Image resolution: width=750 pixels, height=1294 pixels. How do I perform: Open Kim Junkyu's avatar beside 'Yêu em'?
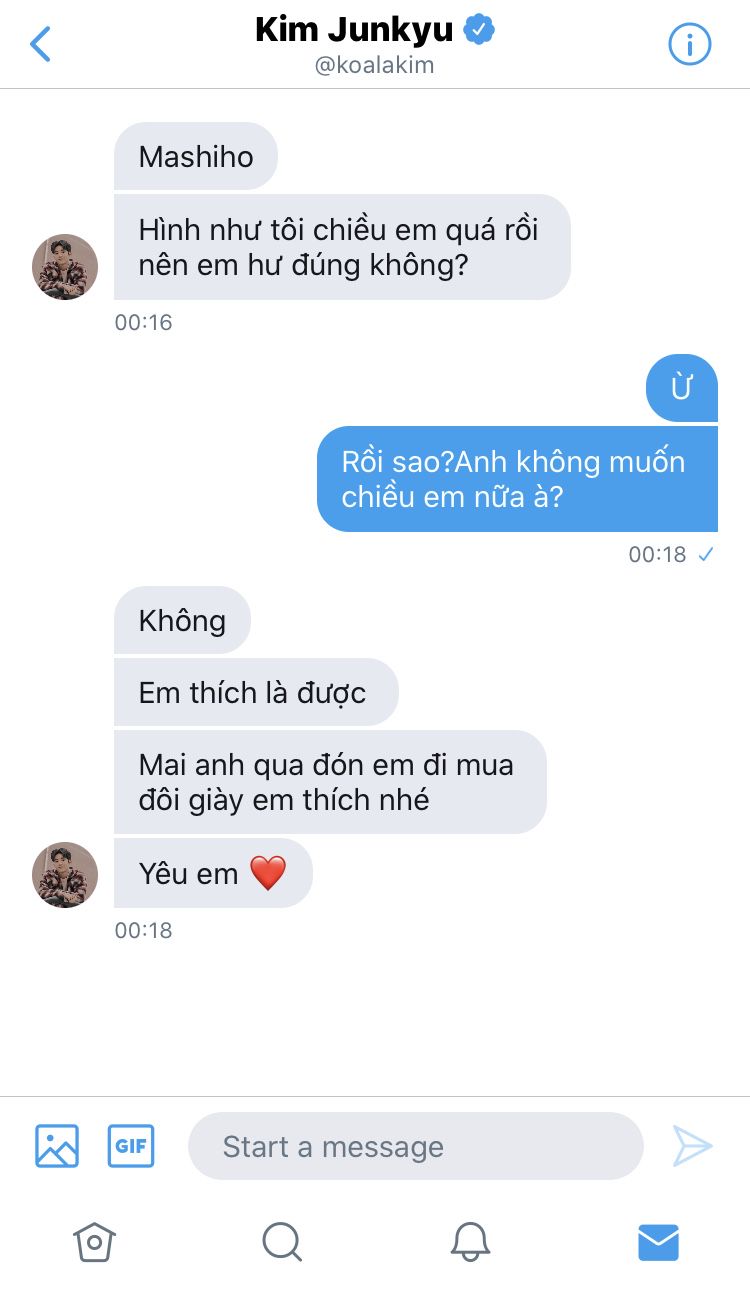tap(65, 874)
